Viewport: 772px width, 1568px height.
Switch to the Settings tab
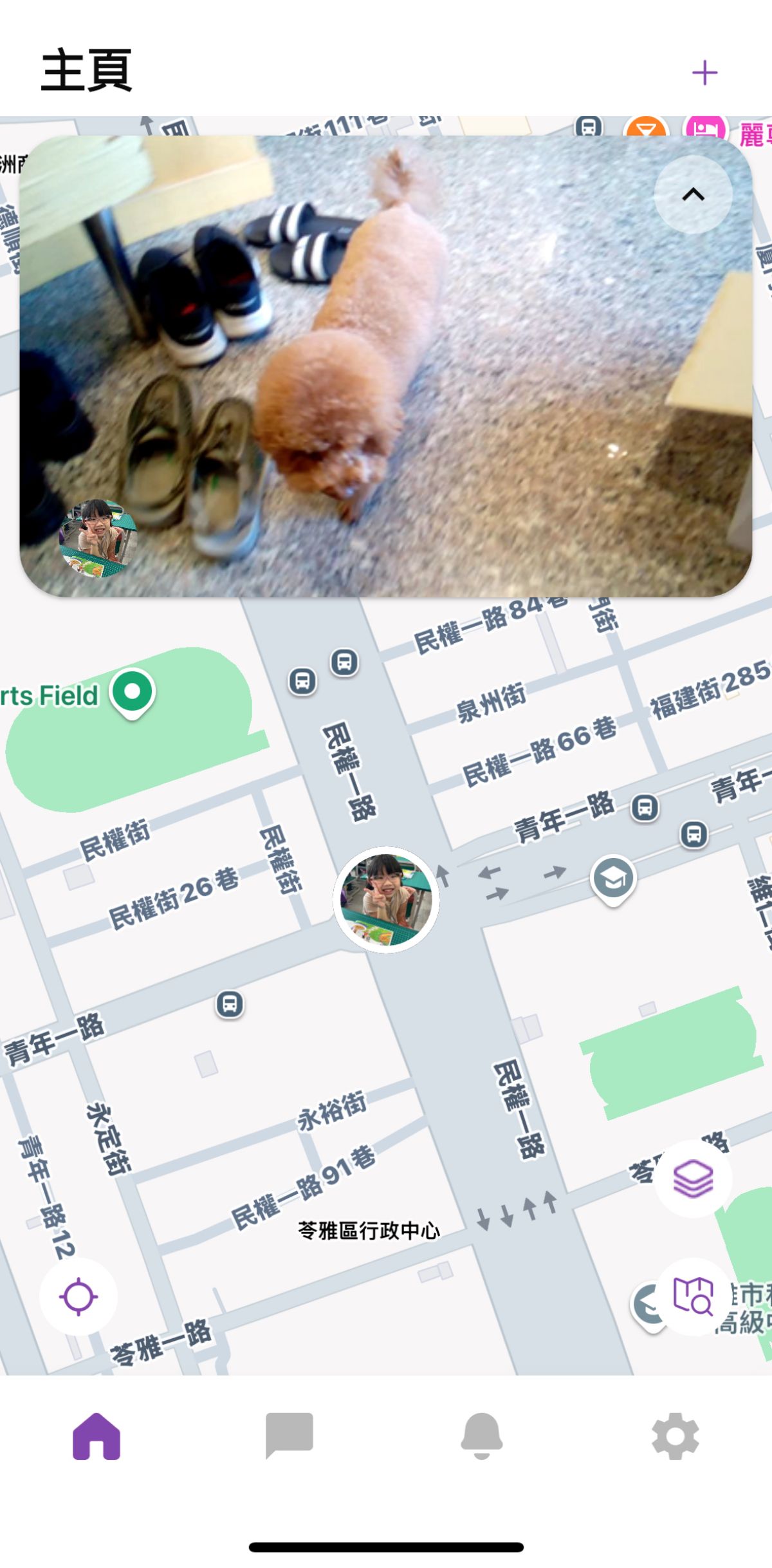tap(675, 1436)
